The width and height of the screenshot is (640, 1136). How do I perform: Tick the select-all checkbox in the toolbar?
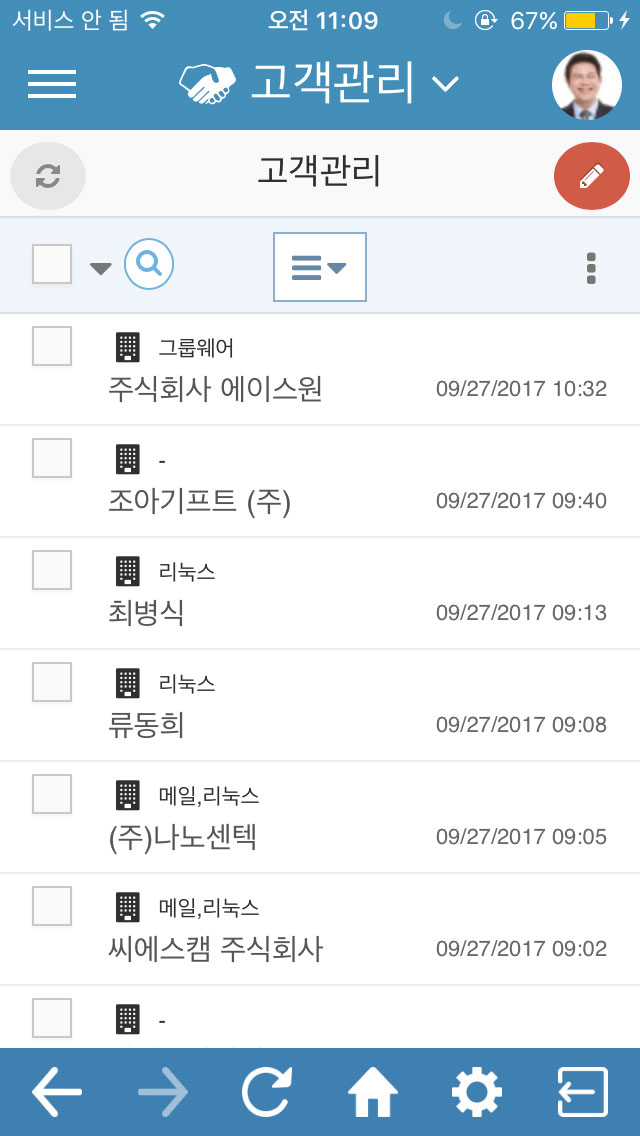[52, 264]
